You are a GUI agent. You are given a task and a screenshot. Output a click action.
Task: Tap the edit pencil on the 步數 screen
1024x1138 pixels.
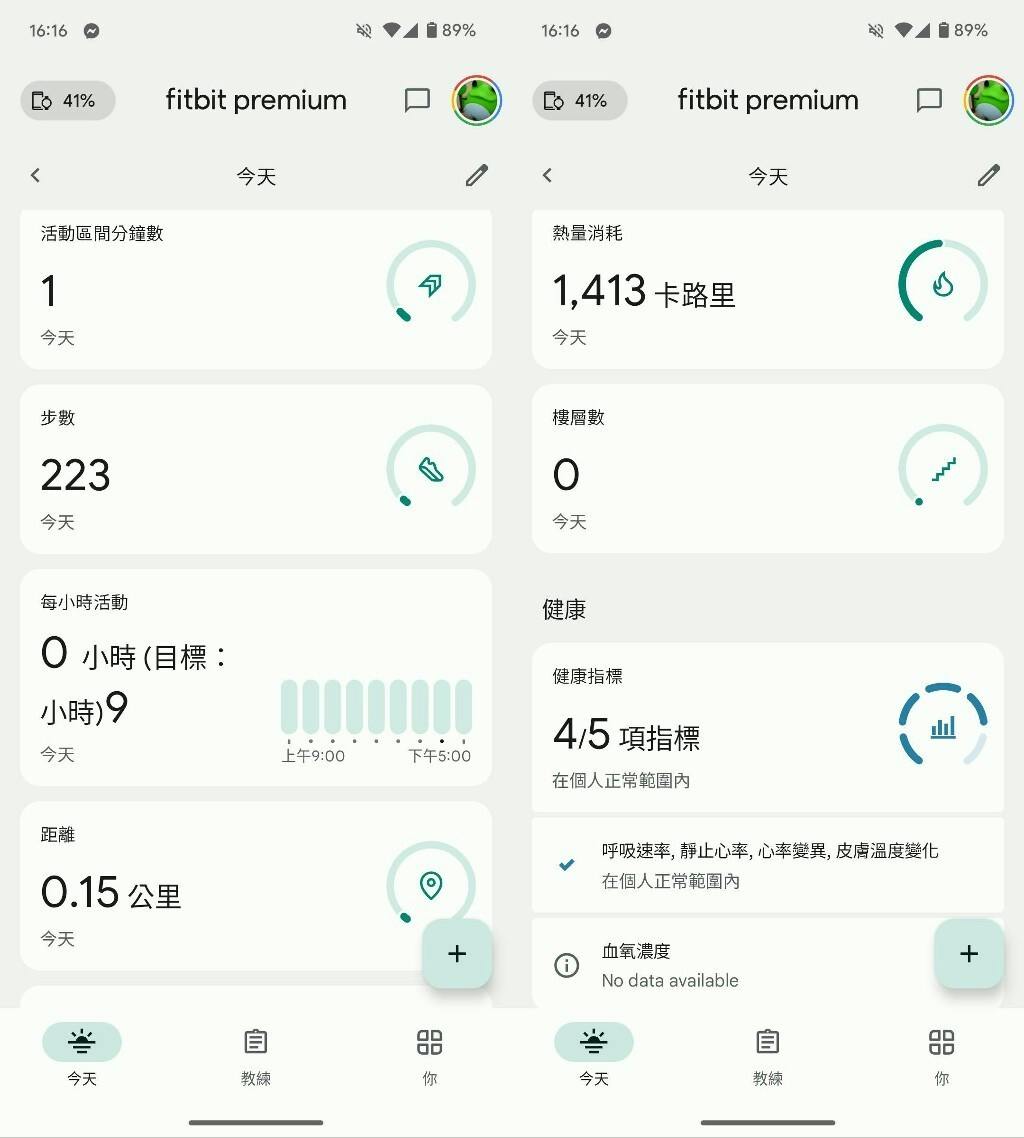pyautogui.click(x=477, y=176)
